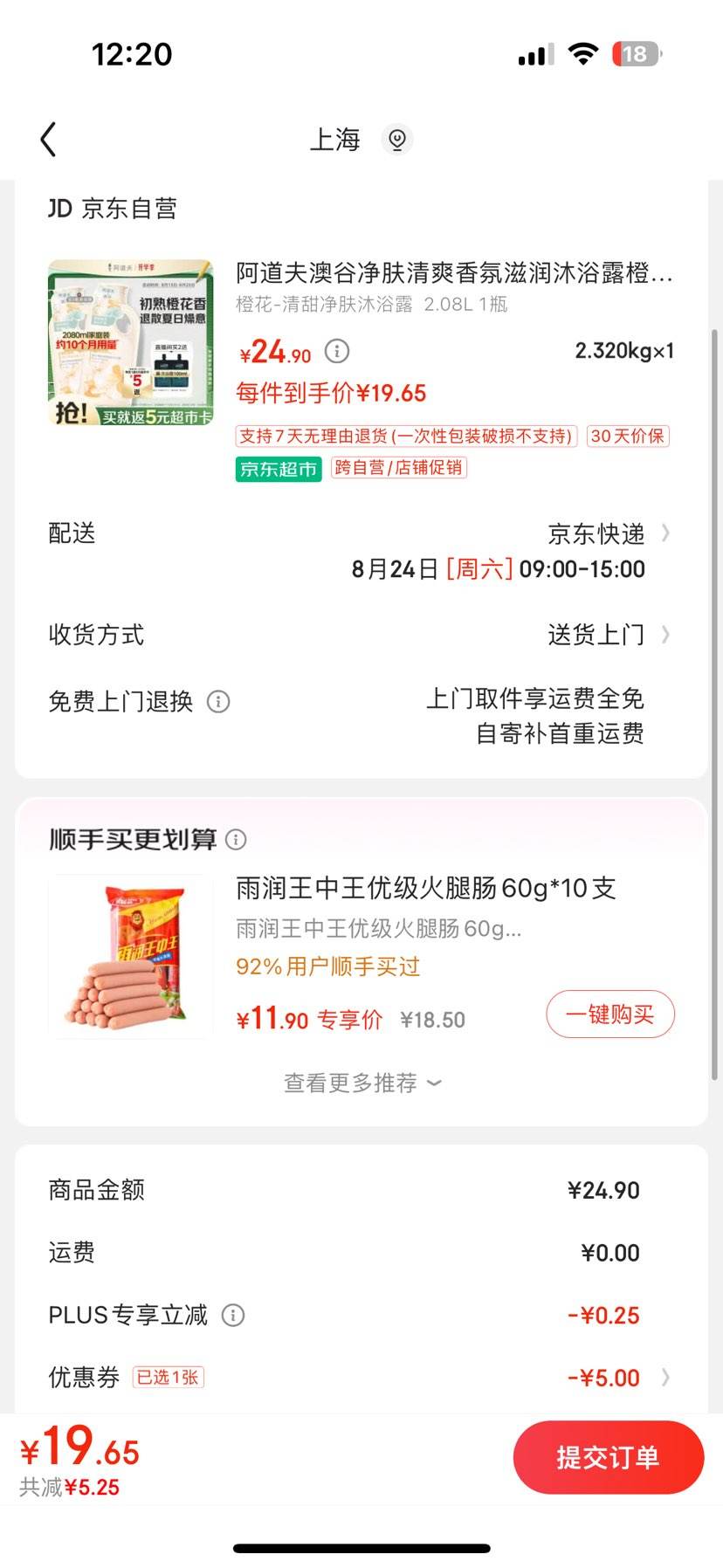Tap the info icon next to ¥24.90
The height and width of the screenshot is (1568, 723).
pyautogui.click(x=334, y=351)
